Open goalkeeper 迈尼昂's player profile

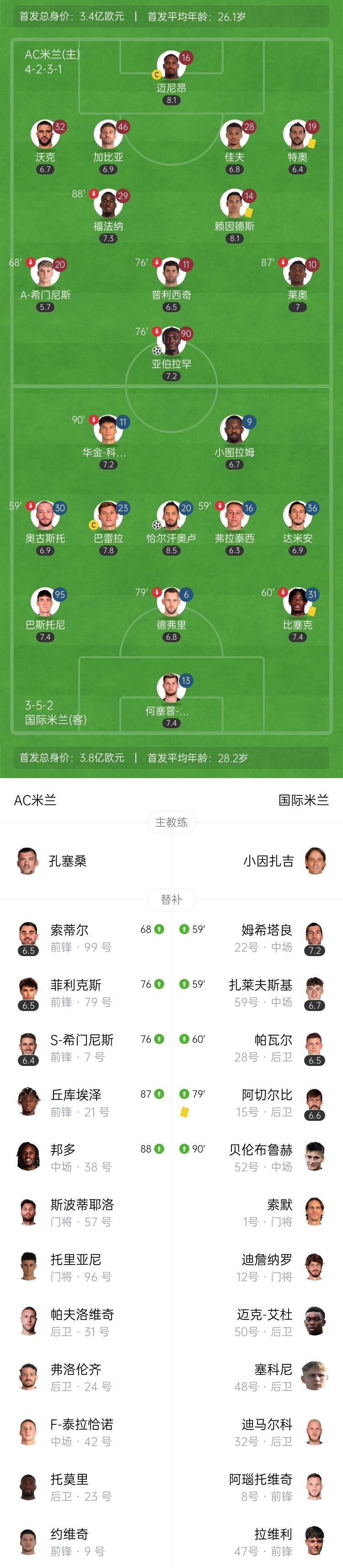171,66
